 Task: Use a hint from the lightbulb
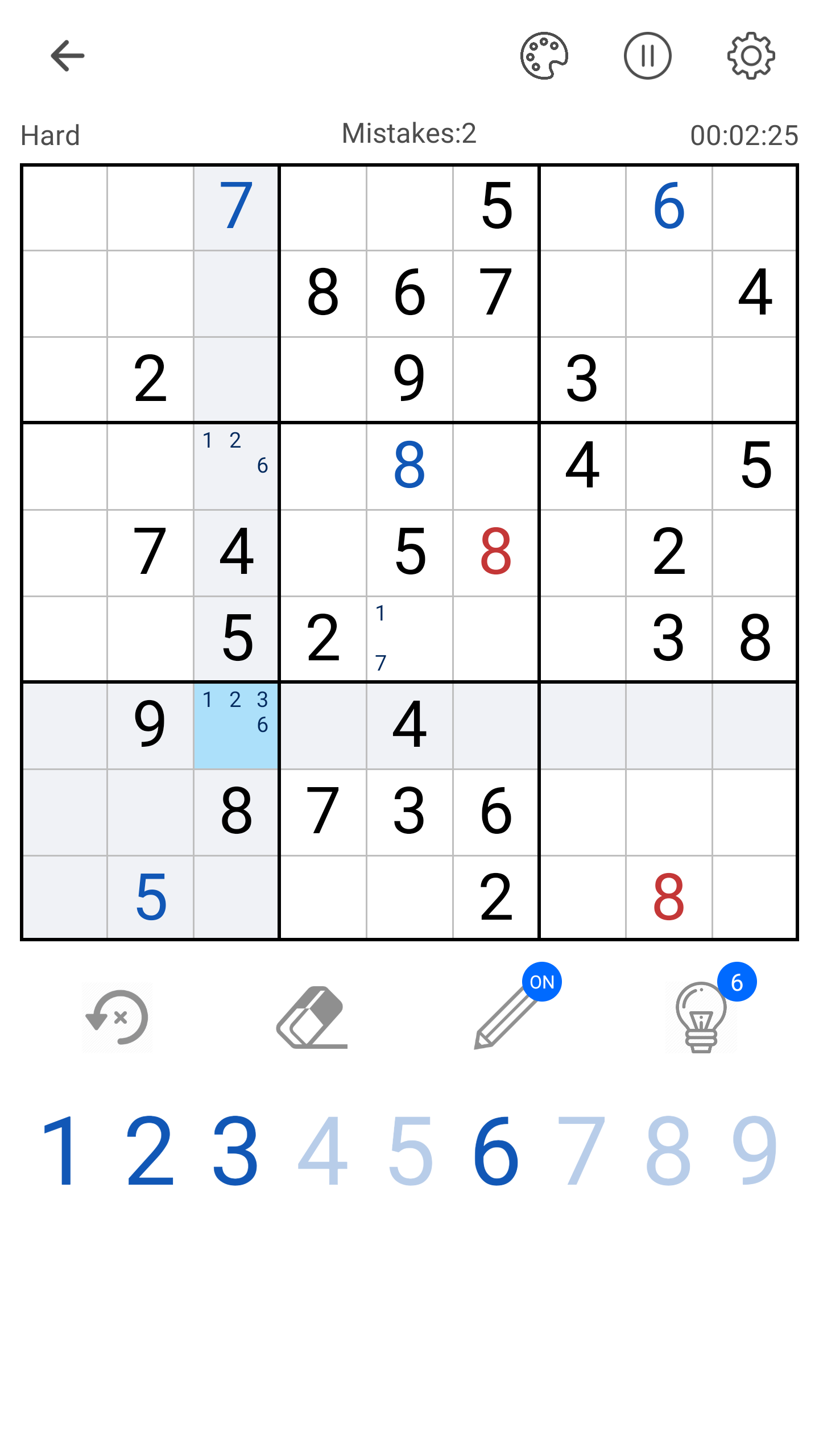[x=702, y=1017]
